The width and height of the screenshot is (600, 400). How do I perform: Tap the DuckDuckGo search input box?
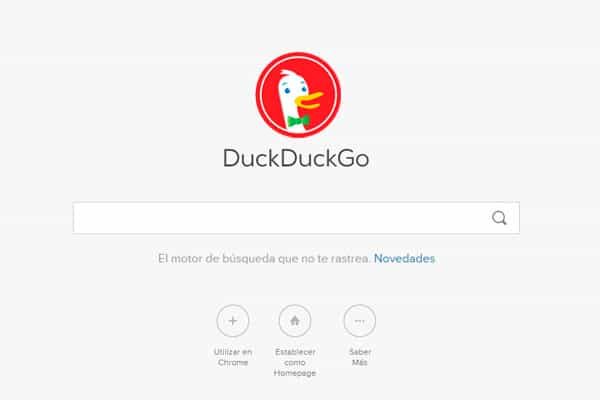coord(278,218)
